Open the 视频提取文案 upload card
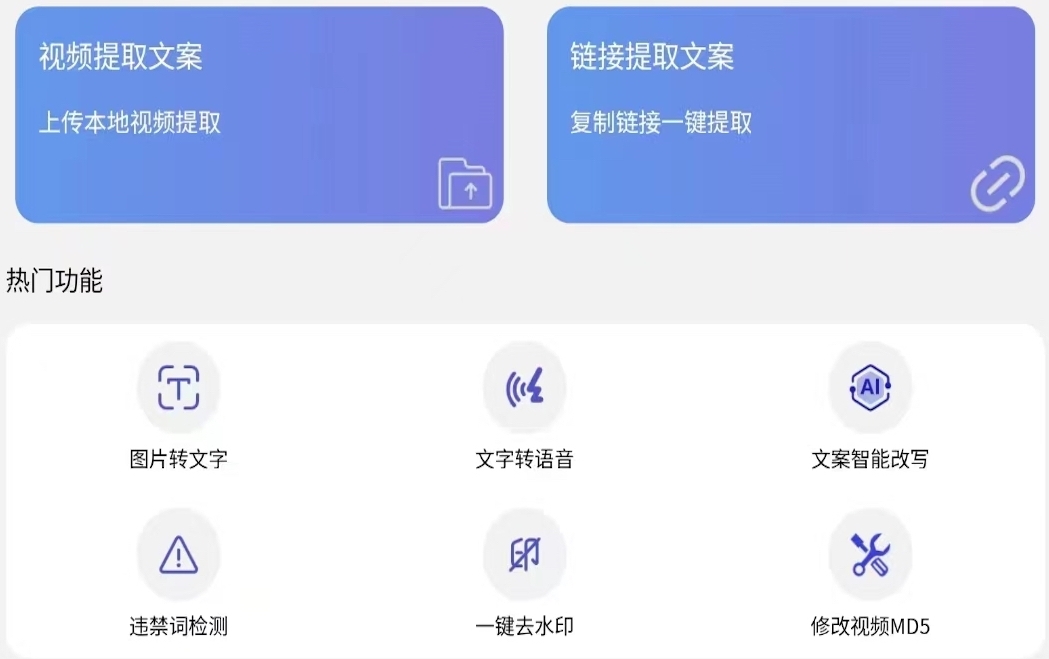The width and height of the screenshot is (1049, 659). [259, 115]
